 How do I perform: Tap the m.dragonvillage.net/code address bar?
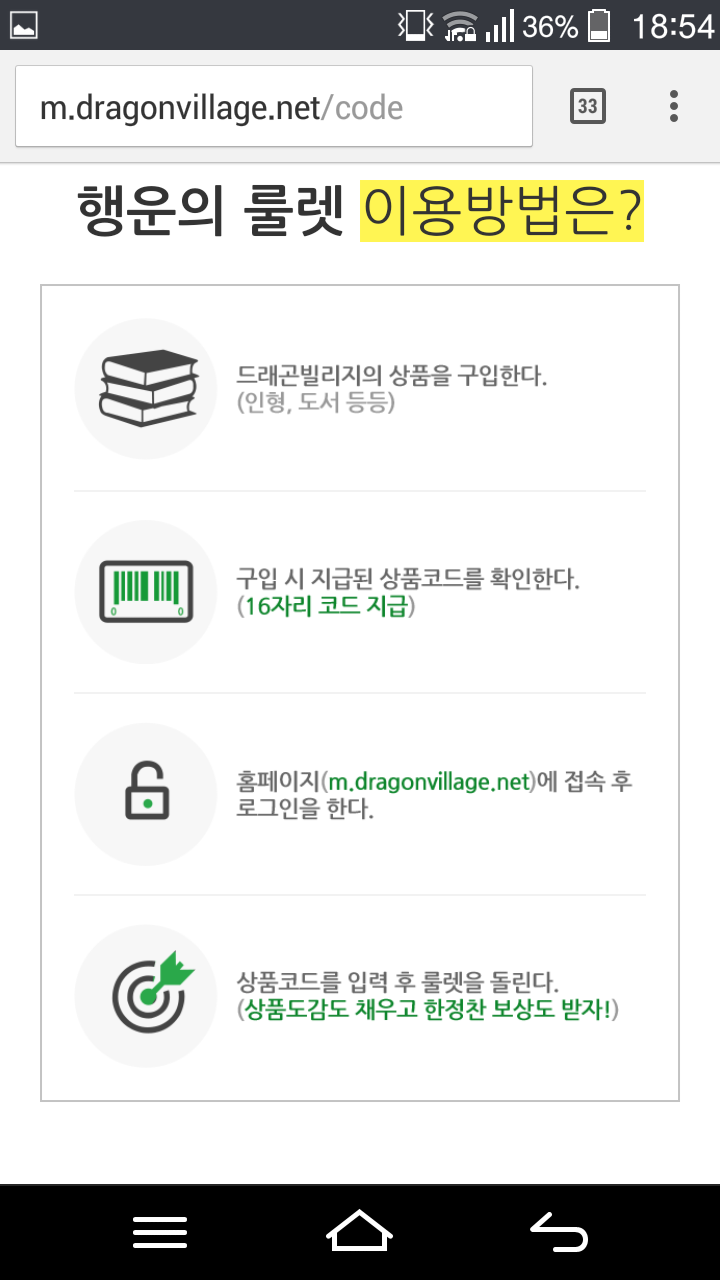[x=274, y=107]
